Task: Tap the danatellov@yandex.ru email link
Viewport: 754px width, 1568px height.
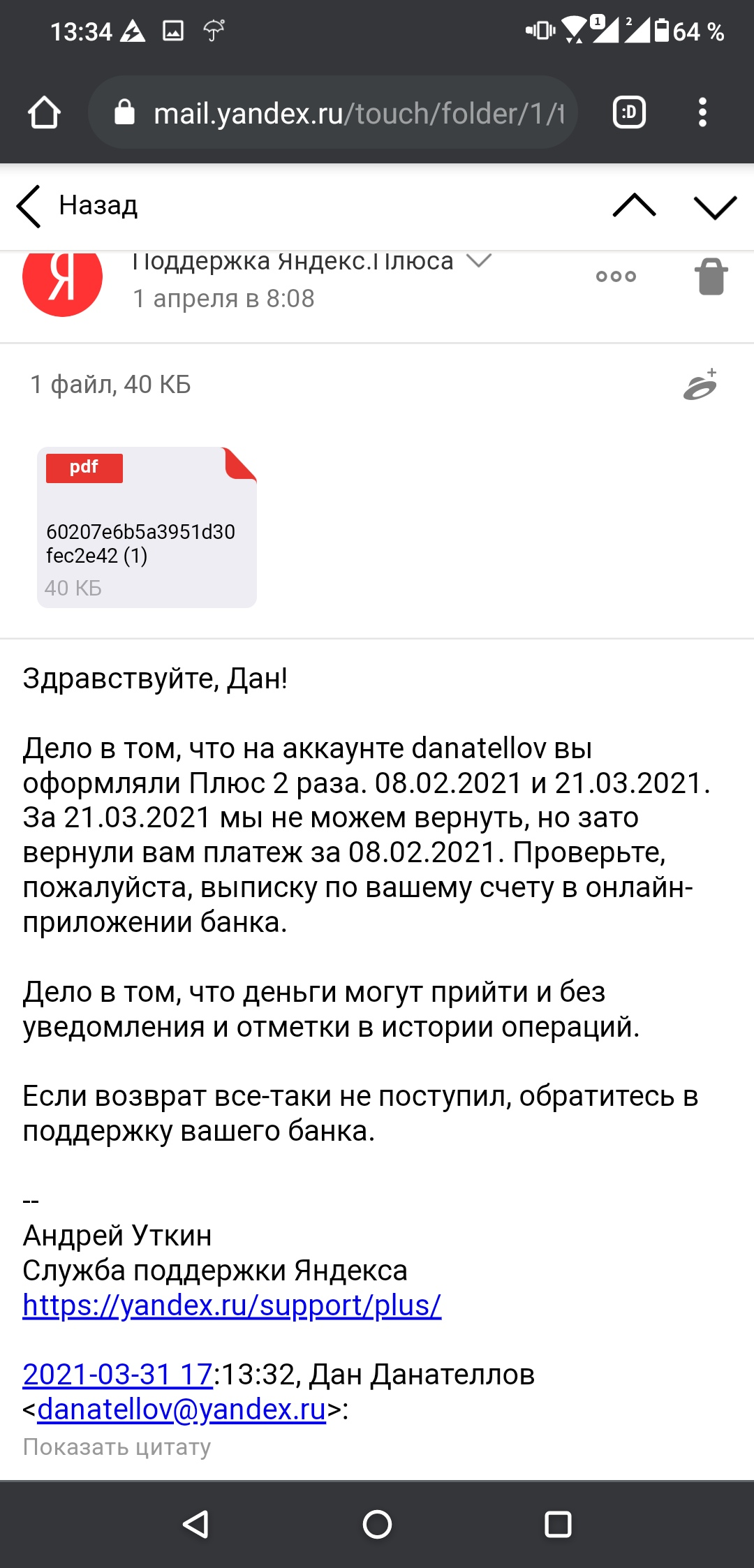Action: point(182,1409)
